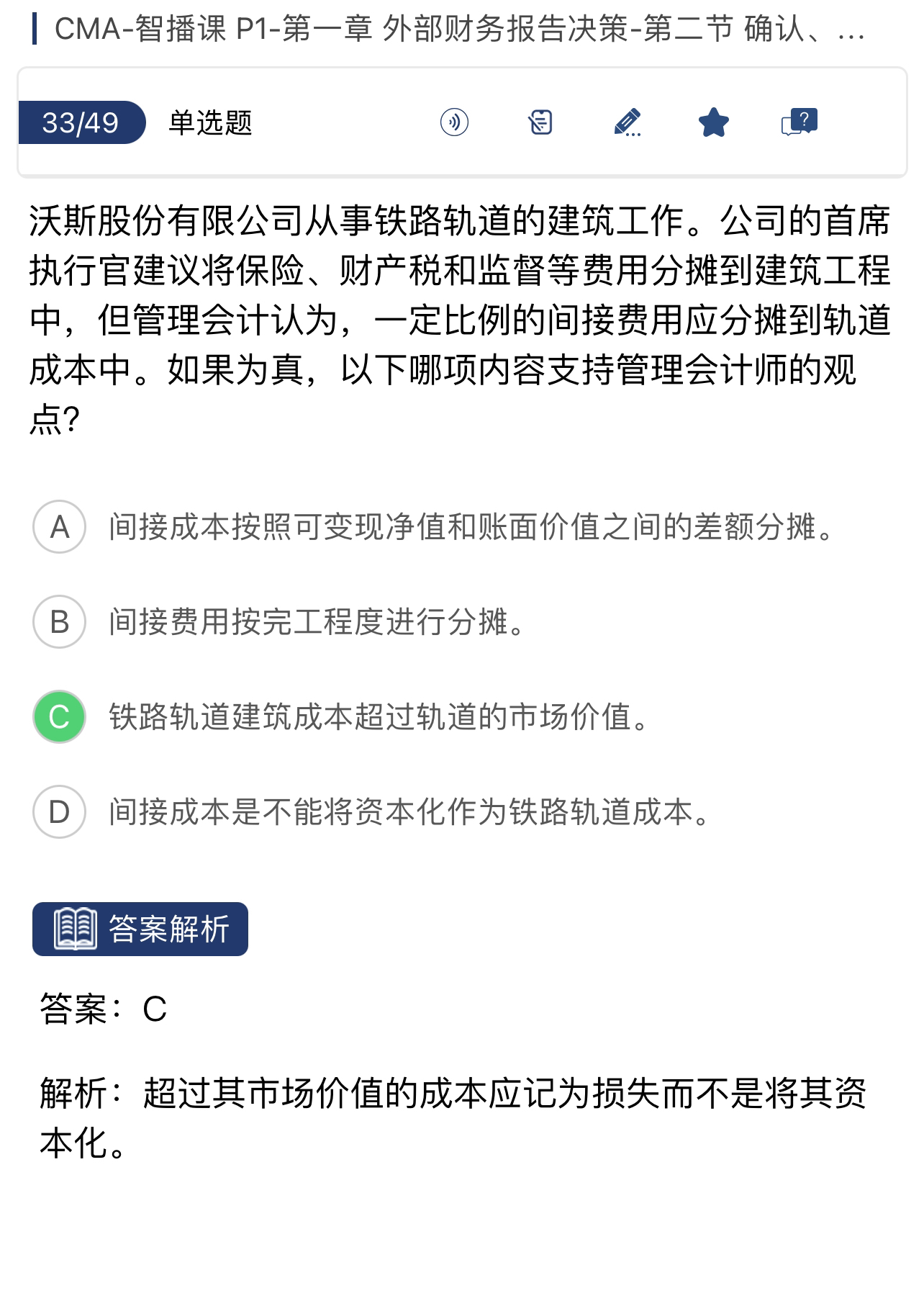Select answer option A
The width and height of the screenshot is (924, 1301).
point(60,526)
